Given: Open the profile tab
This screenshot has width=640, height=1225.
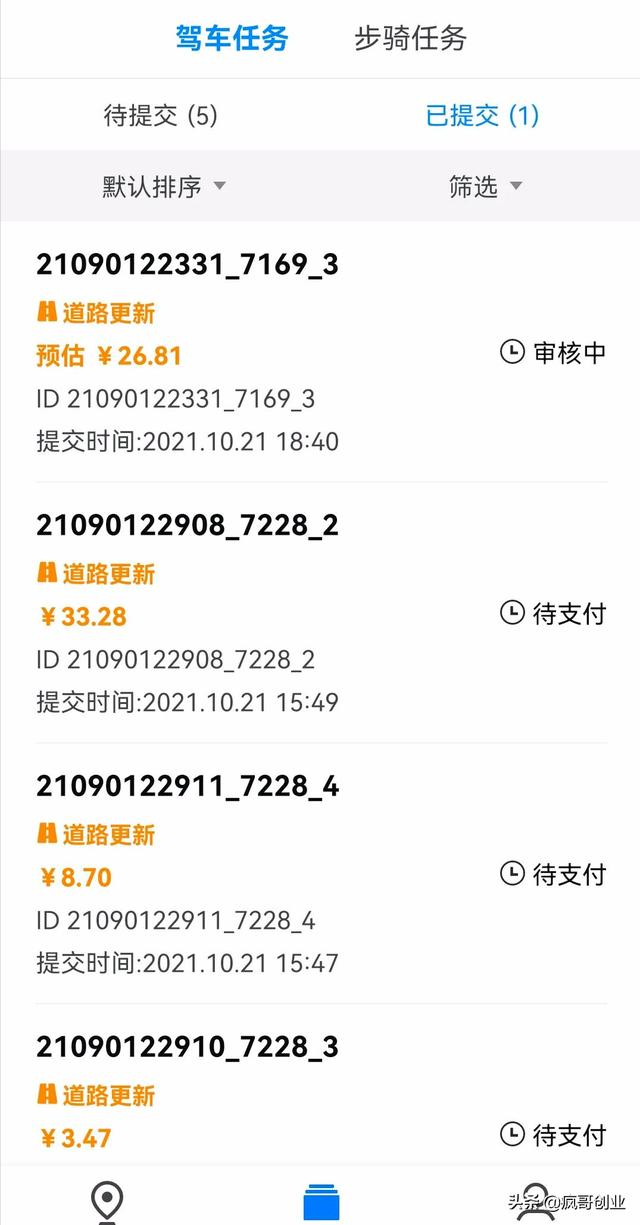Looking at the screenshot, I should [535, 1202].
